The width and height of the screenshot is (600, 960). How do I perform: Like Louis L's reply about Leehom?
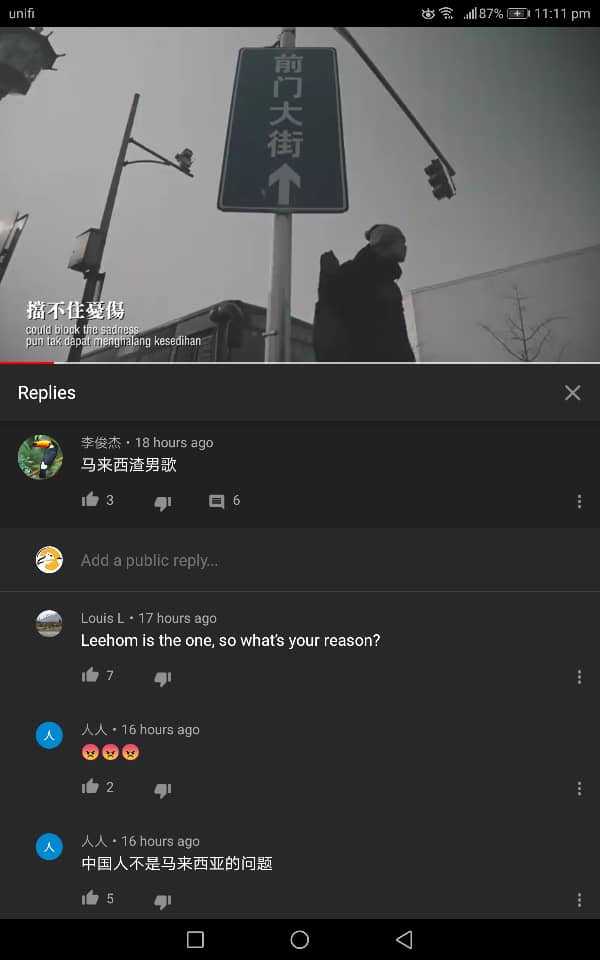coord(91,676)
